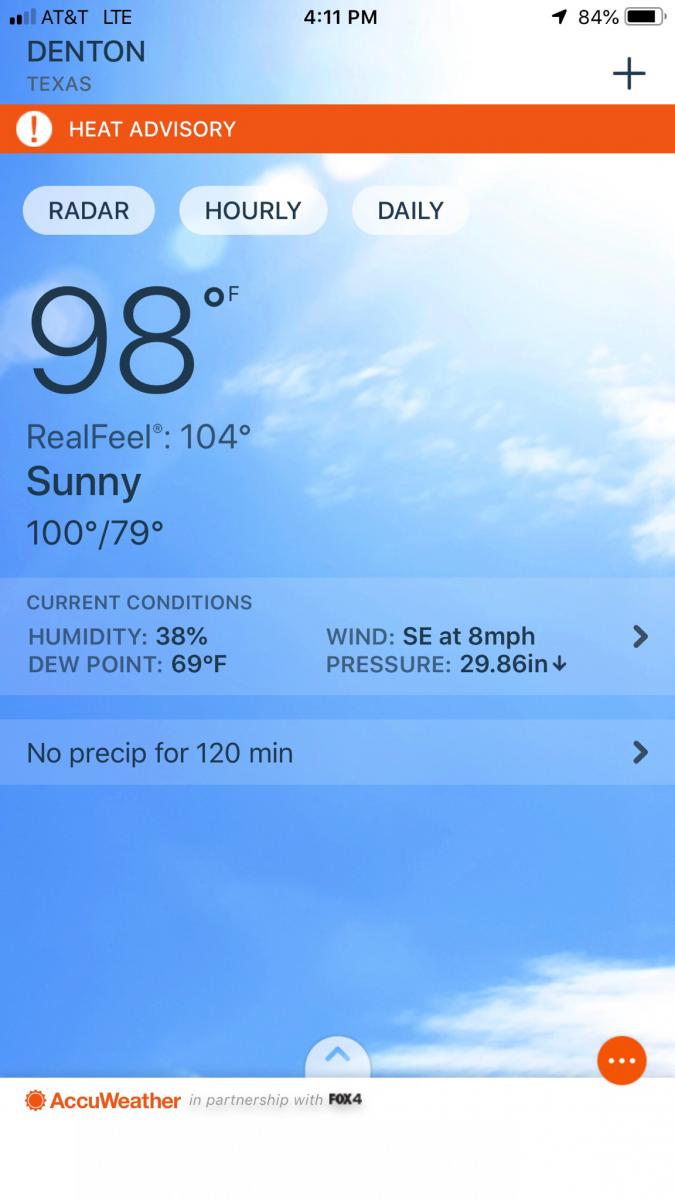Open Current Conditions details
This screenshot has height=1200, width=675.
pyautogui.click(x=337, y=636)
